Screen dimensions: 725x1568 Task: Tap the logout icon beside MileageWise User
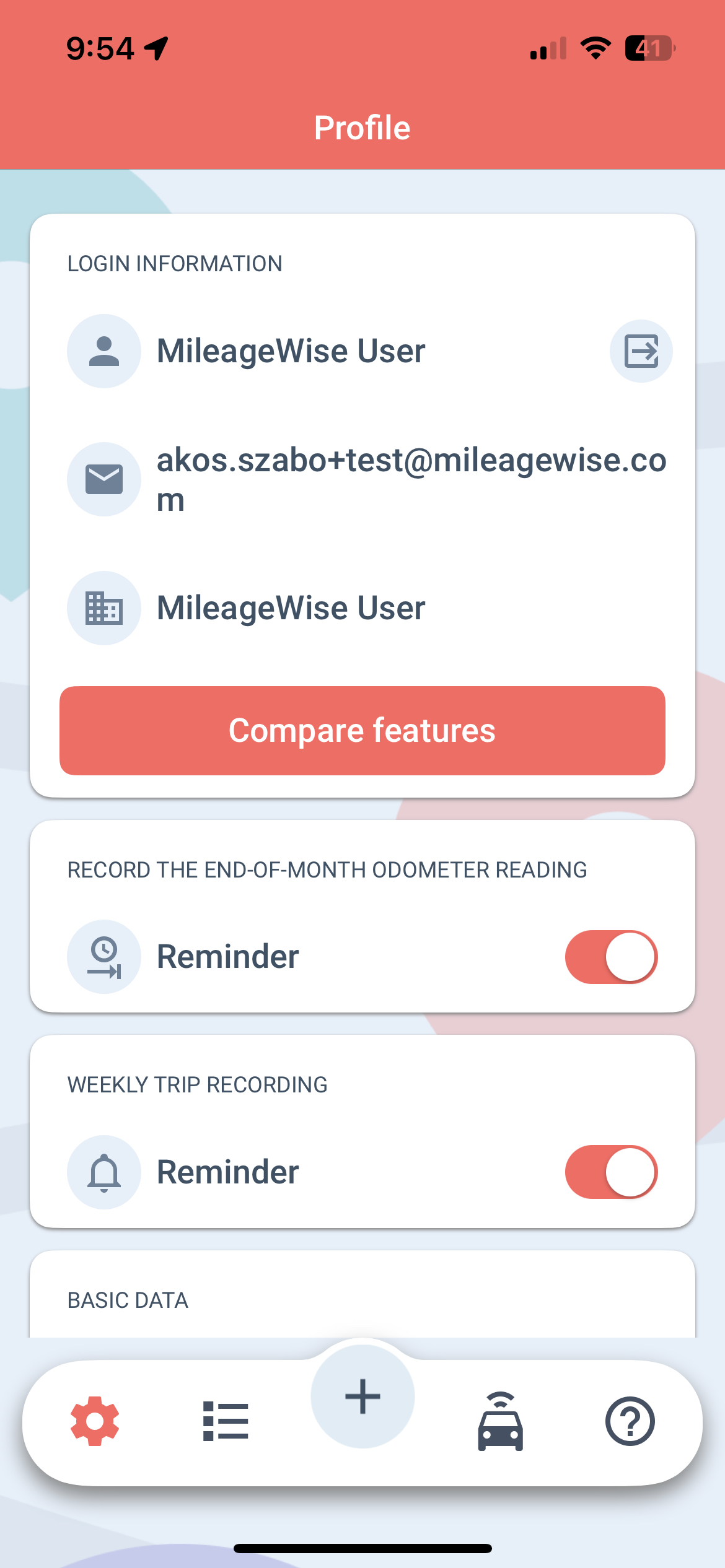coord(641,351)
